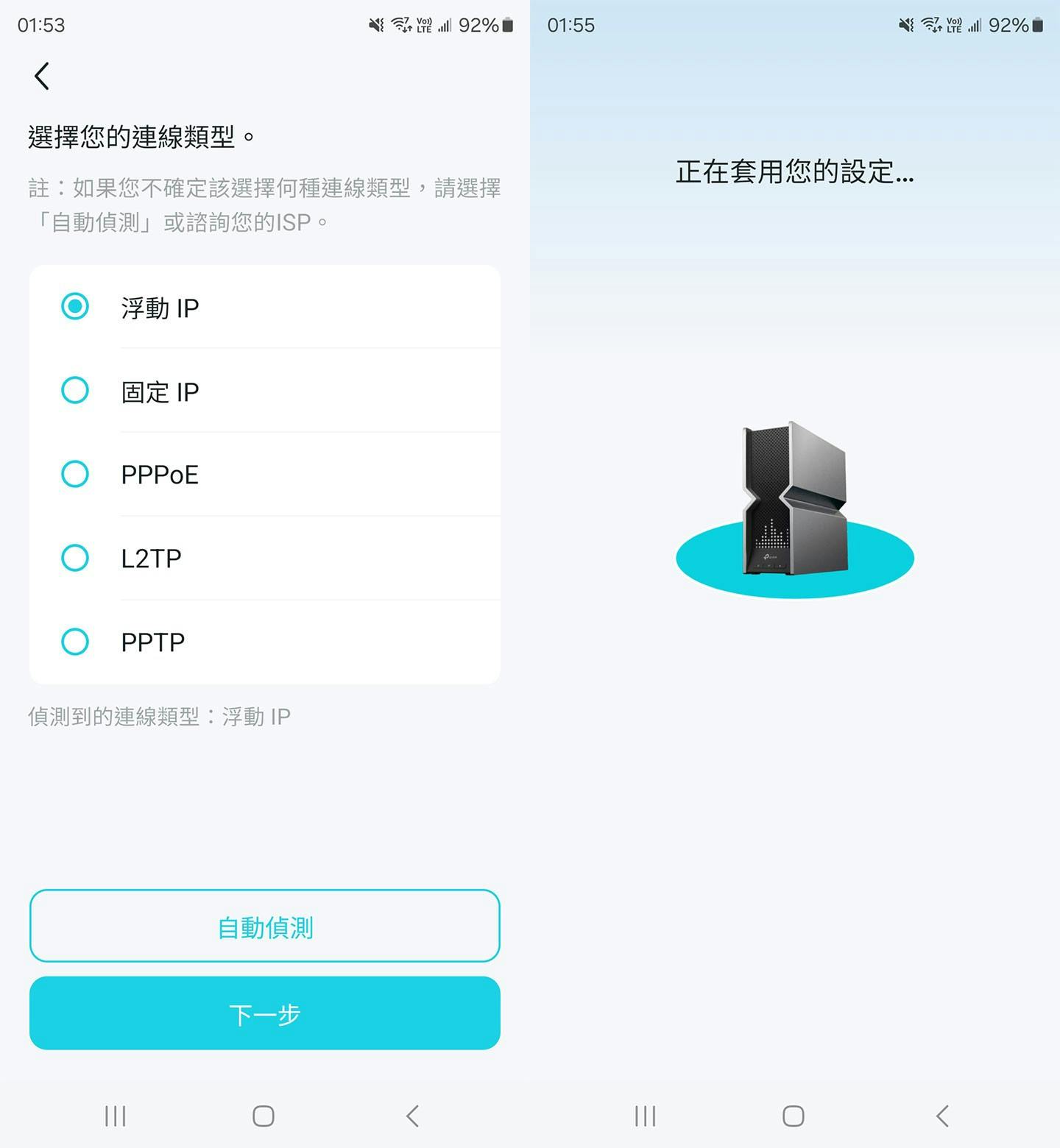Choose the PPTP connection type
The height and width of the screenshot is (1148, 1060).
point(75,642)
